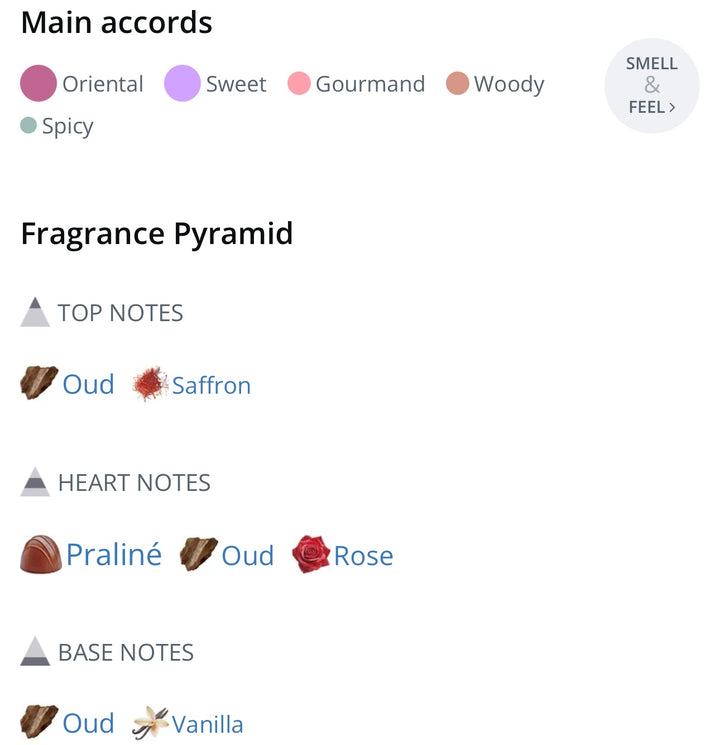The width and height of the screenshot is (720, 745).
Task: Tap the Rose note link
Action: [363, 556]
